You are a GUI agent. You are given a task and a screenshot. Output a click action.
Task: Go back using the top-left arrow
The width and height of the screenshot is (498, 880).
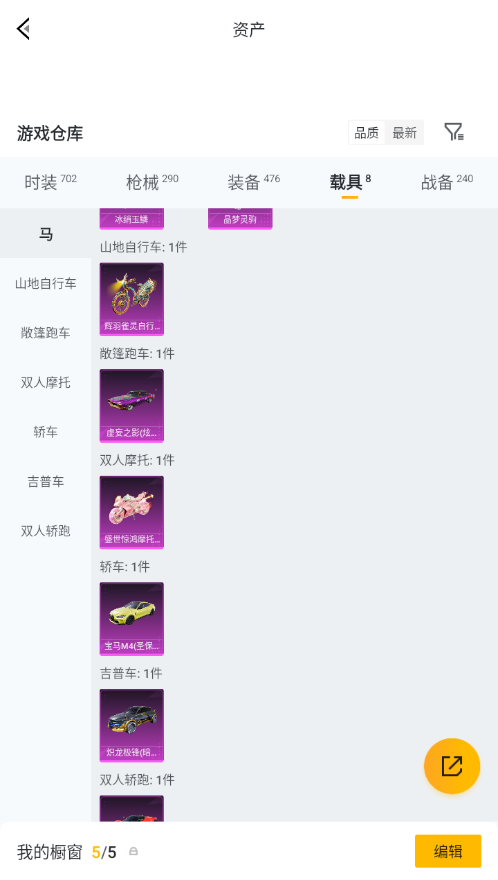click(23, 29)
